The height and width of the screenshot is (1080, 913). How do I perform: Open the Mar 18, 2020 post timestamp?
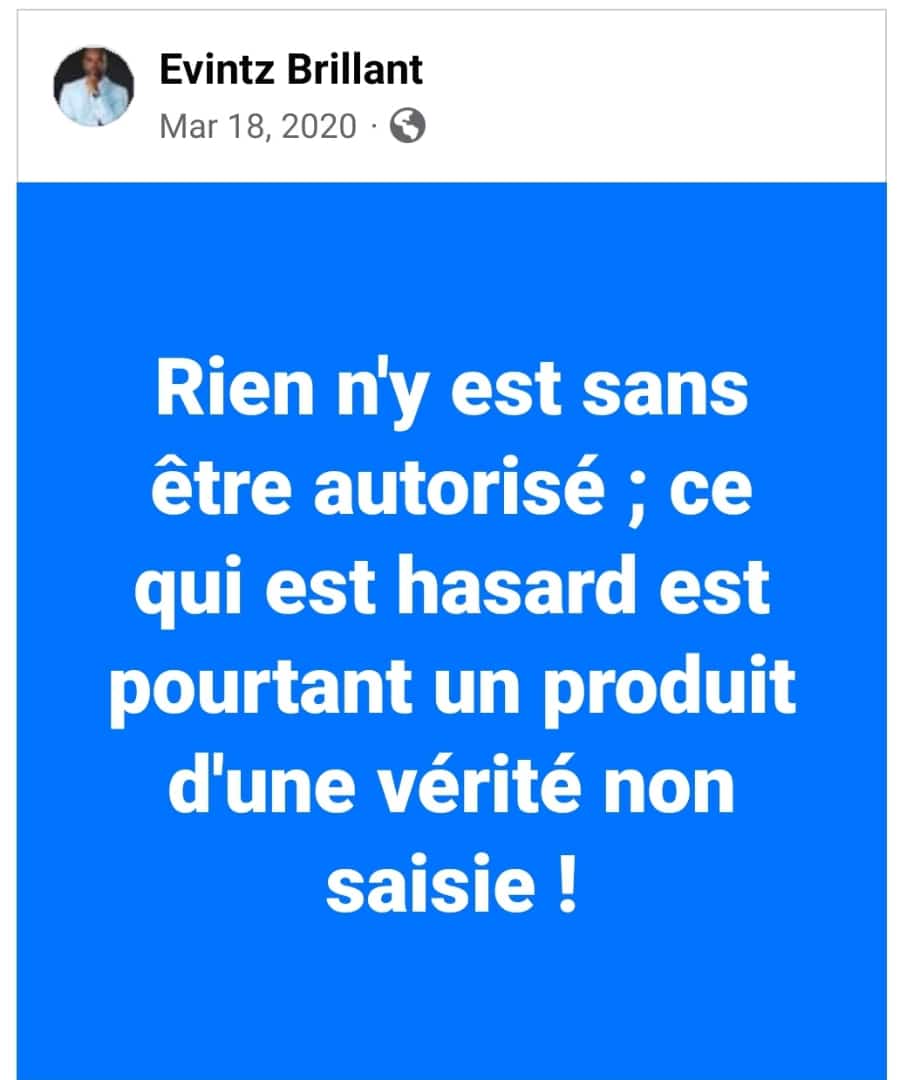pos(258,126)
